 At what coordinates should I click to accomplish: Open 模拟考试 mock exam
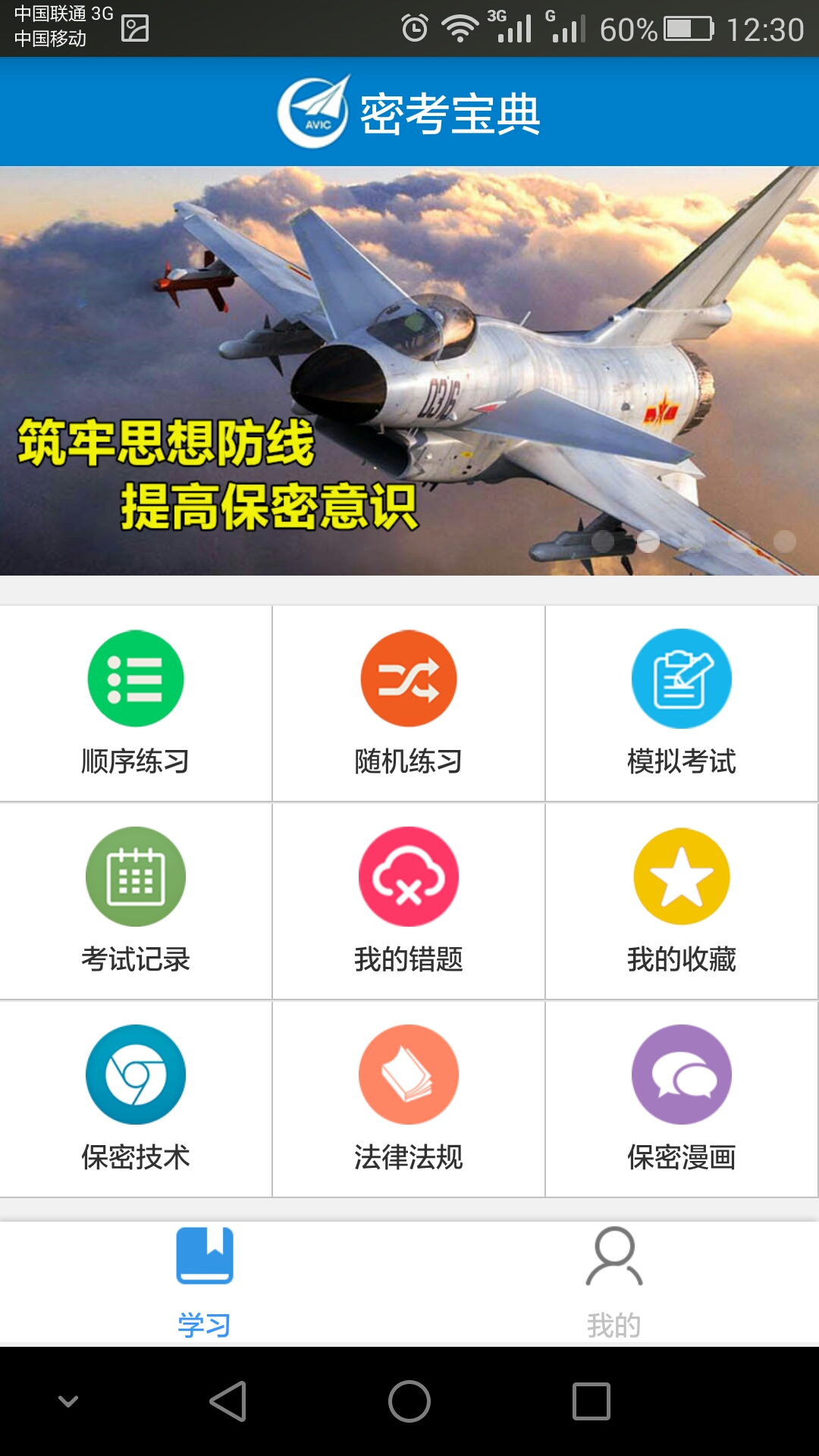(682, 702)
